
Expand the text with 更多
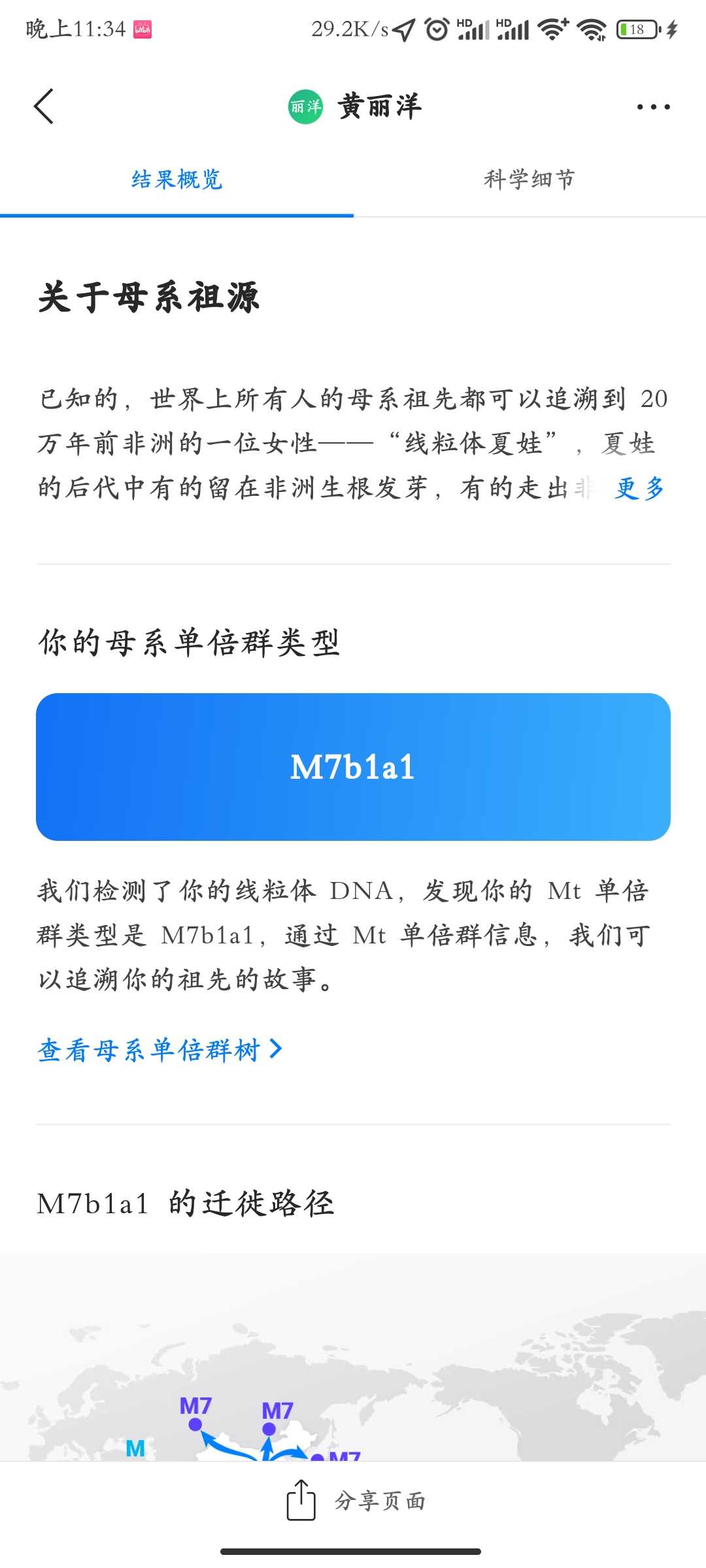[639, 487]
